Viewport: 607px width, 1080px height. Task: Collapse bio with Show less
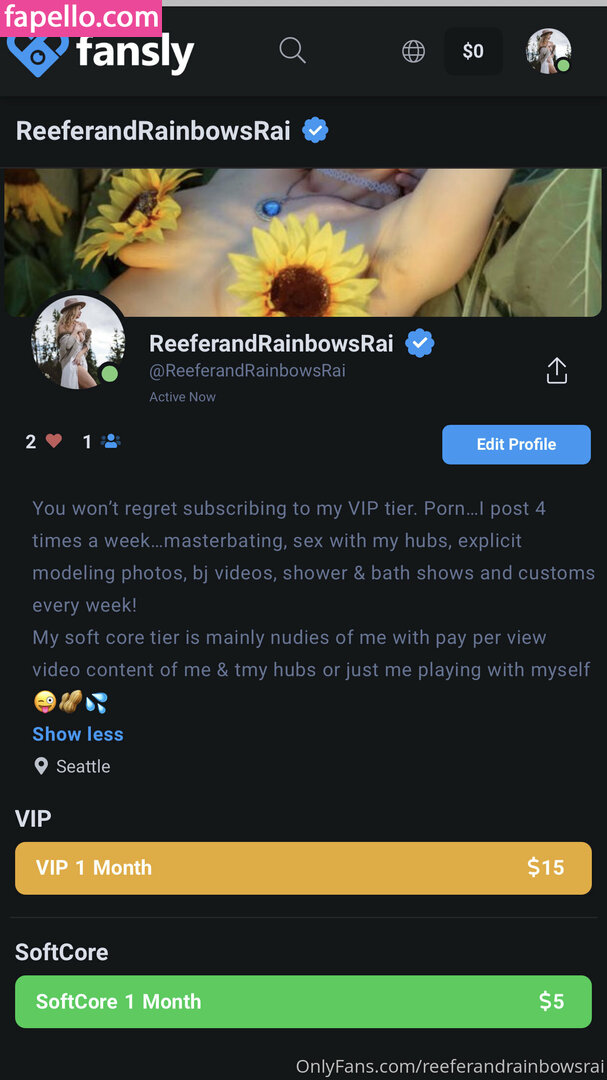click(x=78, y=734)
